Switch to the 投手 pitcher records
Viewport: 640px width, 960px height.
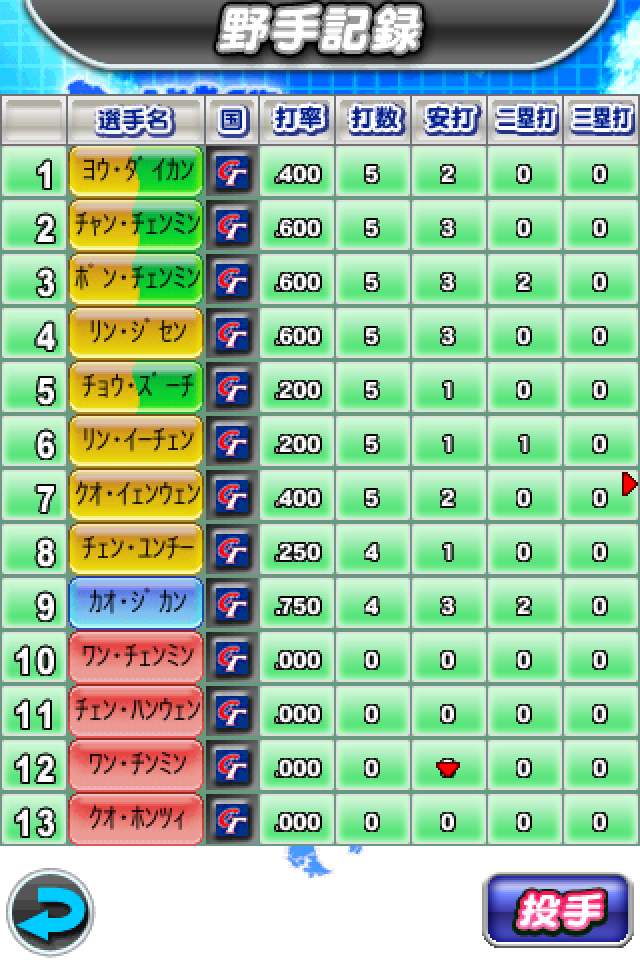click(x=558, y=910)
